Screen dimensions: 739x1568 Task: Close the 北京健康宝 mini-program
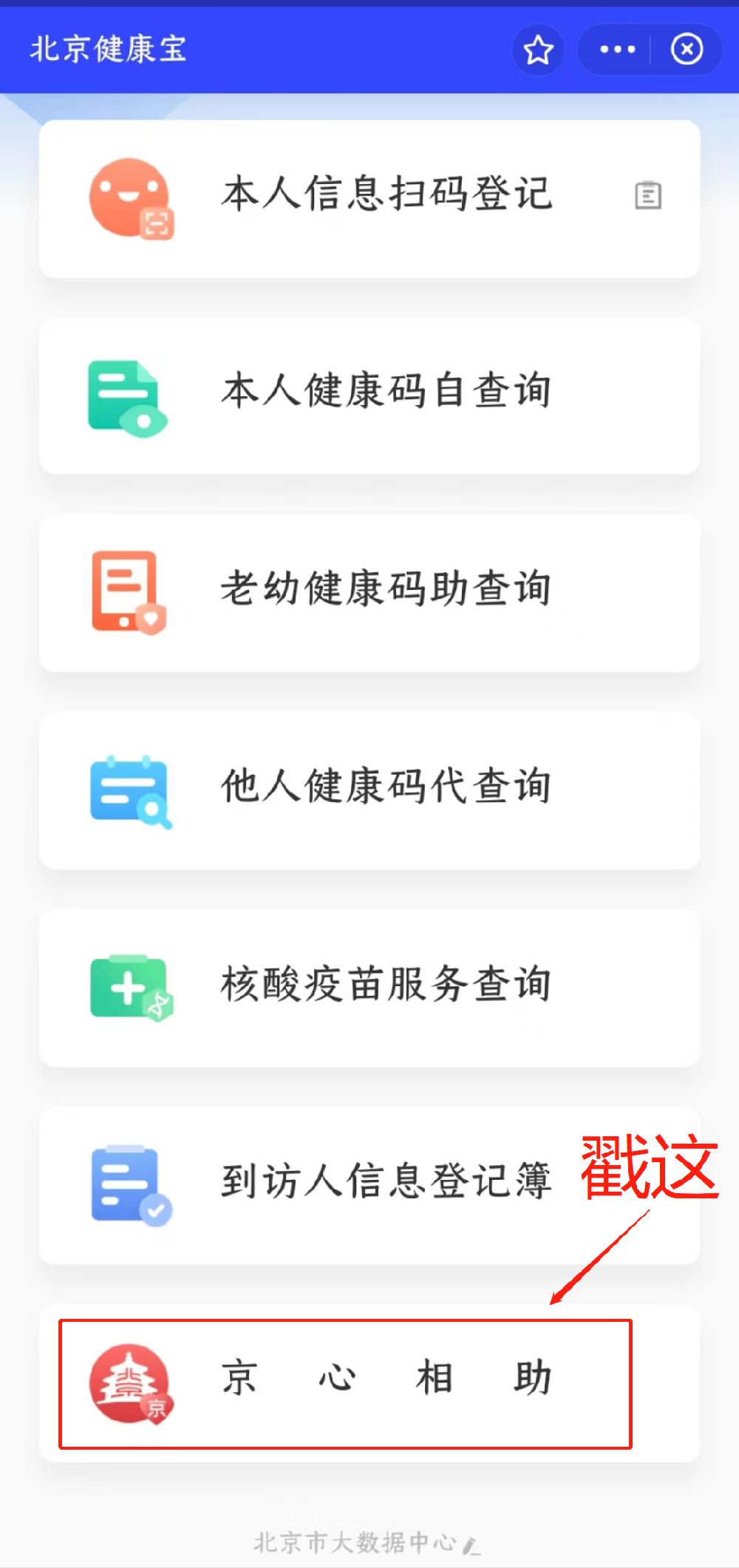click(x=687, y=49)
